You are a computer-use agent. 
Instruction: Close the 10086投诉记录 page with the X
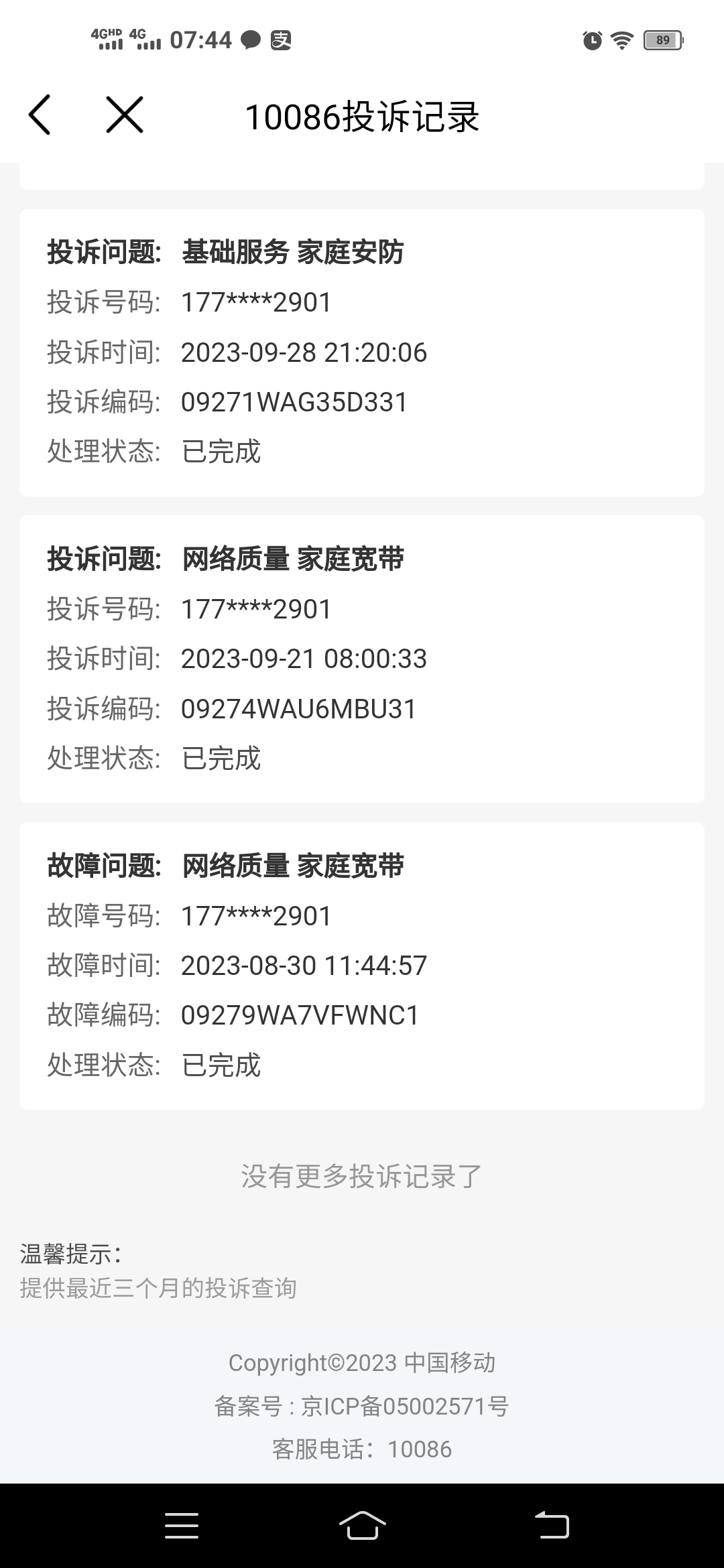click(x=125, y=115)
